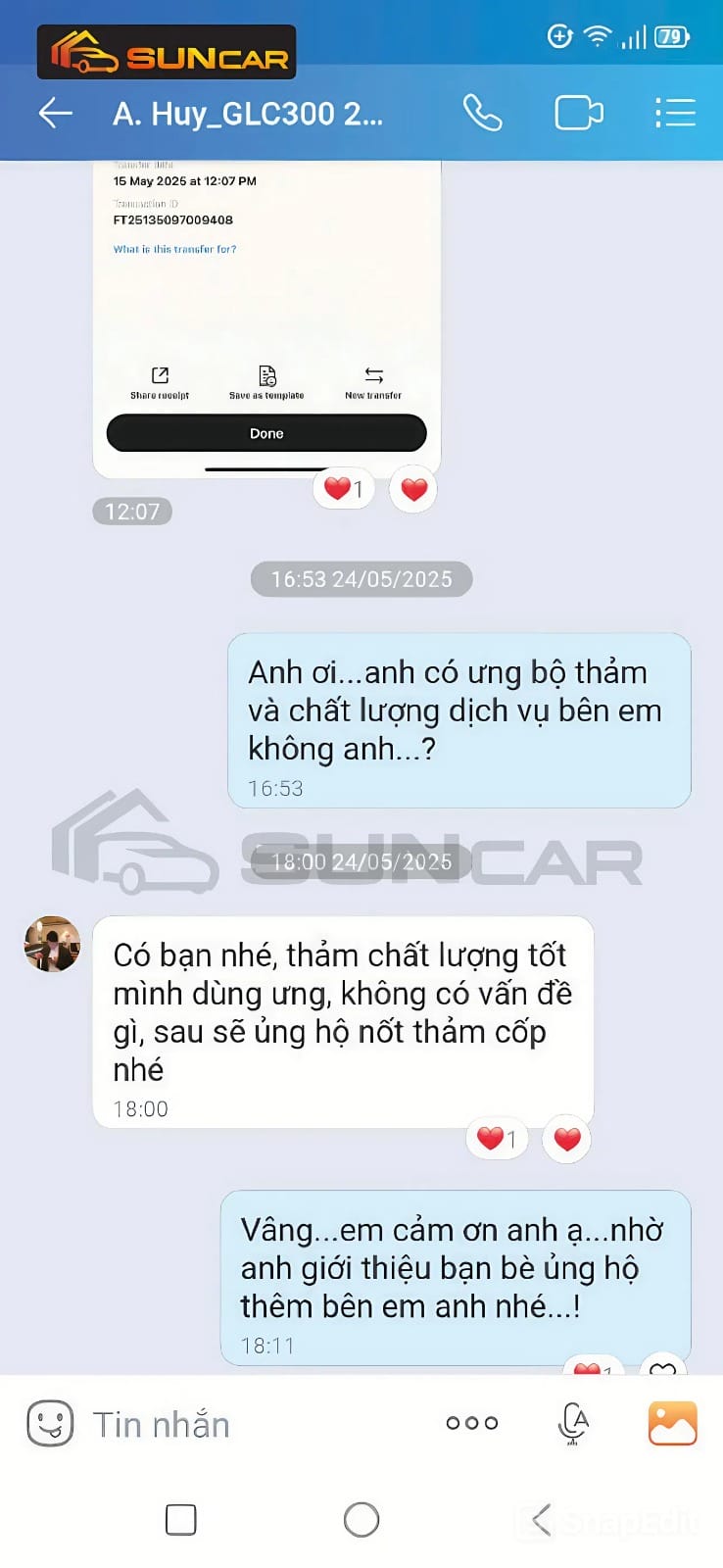723x1568 pixels.
Task: Tap system home button
Action: click(x=361, y=1520)
